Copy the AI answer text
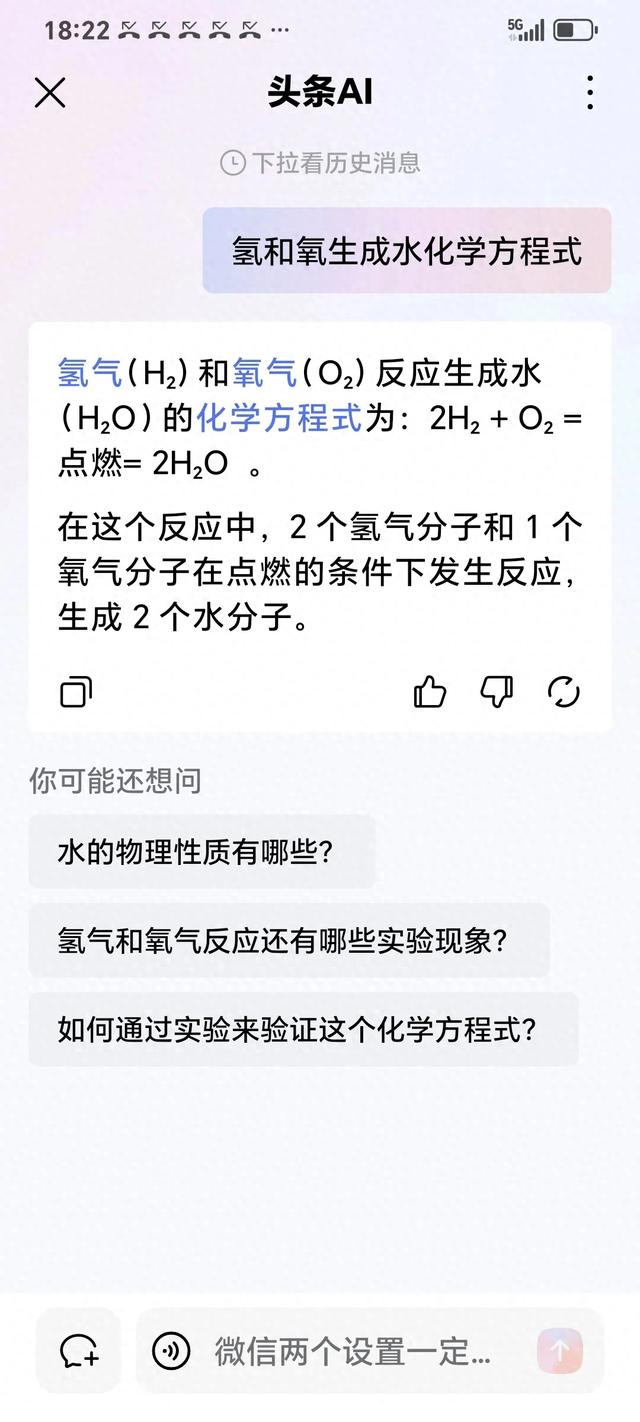This screenshot has width=640, height=1422. pyautogui.click(x=76, y=691)
